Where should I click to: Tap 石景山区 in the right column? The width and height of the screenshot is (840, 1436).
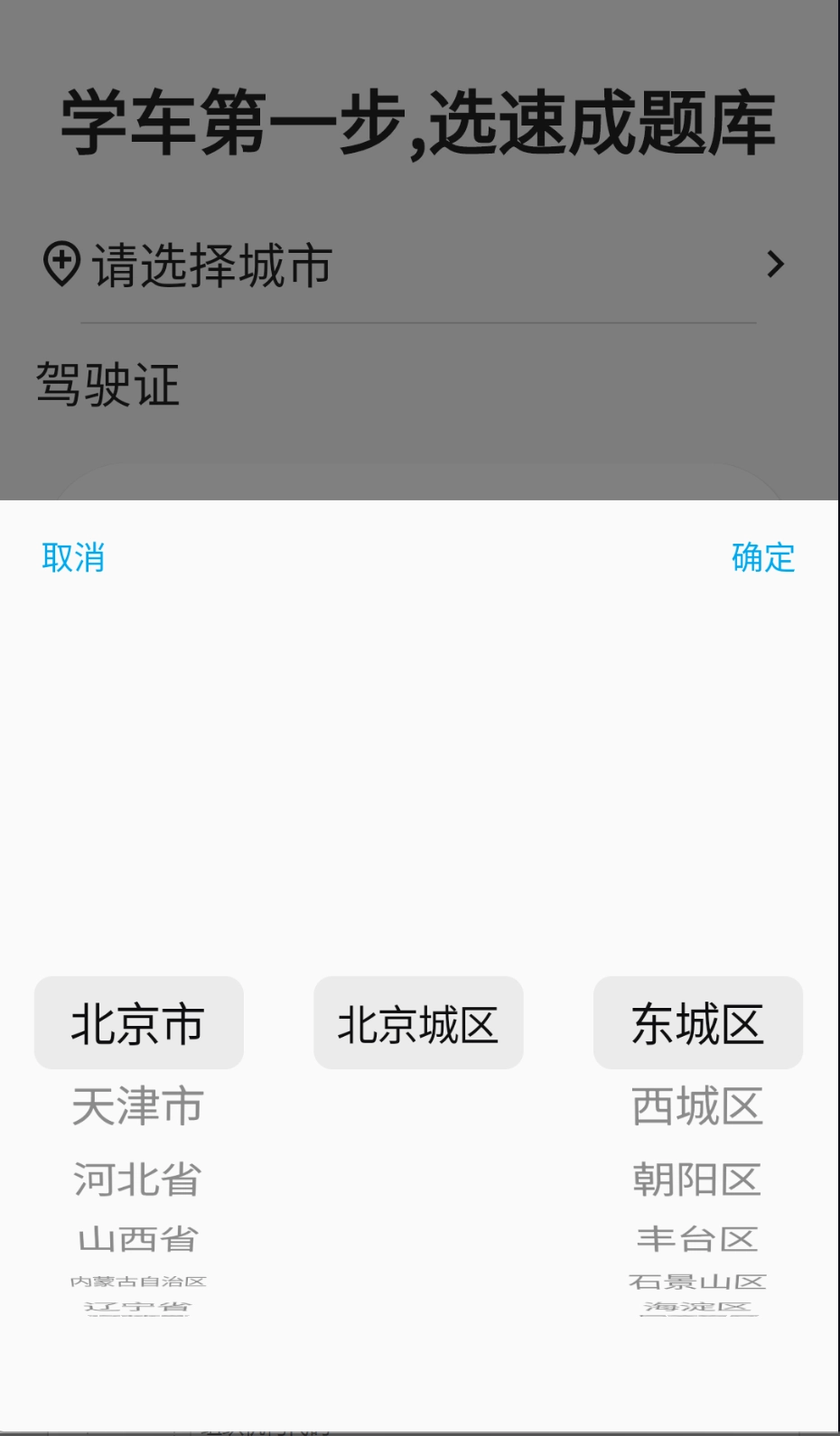697,1281
